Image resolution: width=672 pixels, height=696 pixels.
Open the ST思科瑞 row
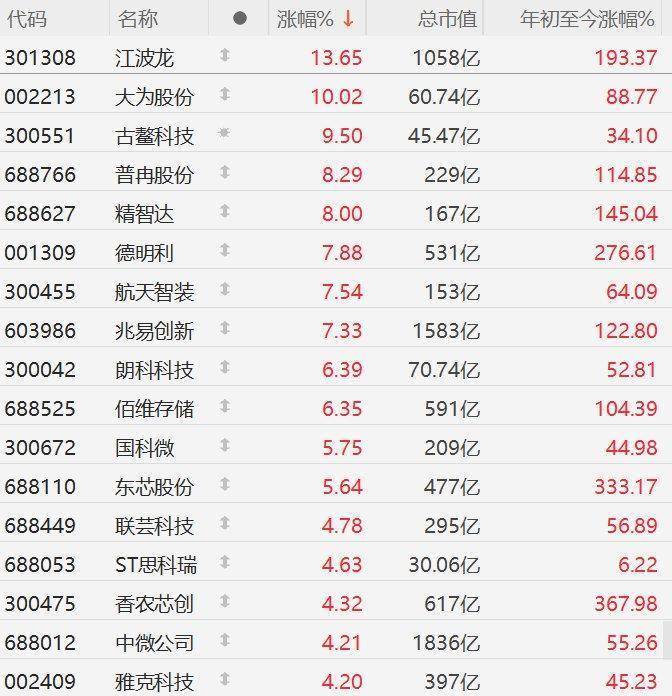[157, 564]
